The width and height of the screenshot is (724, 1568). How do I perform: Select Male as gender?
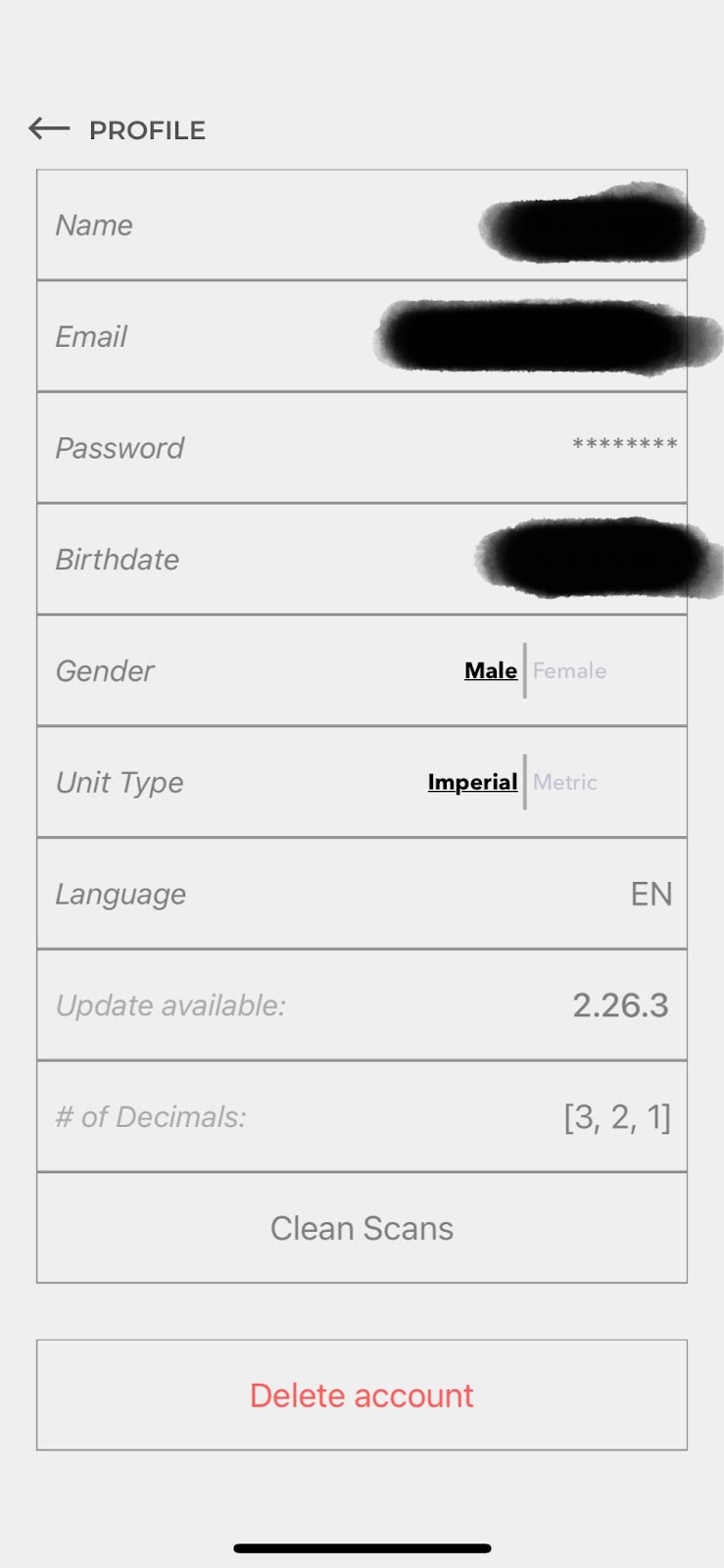(491, 671)
